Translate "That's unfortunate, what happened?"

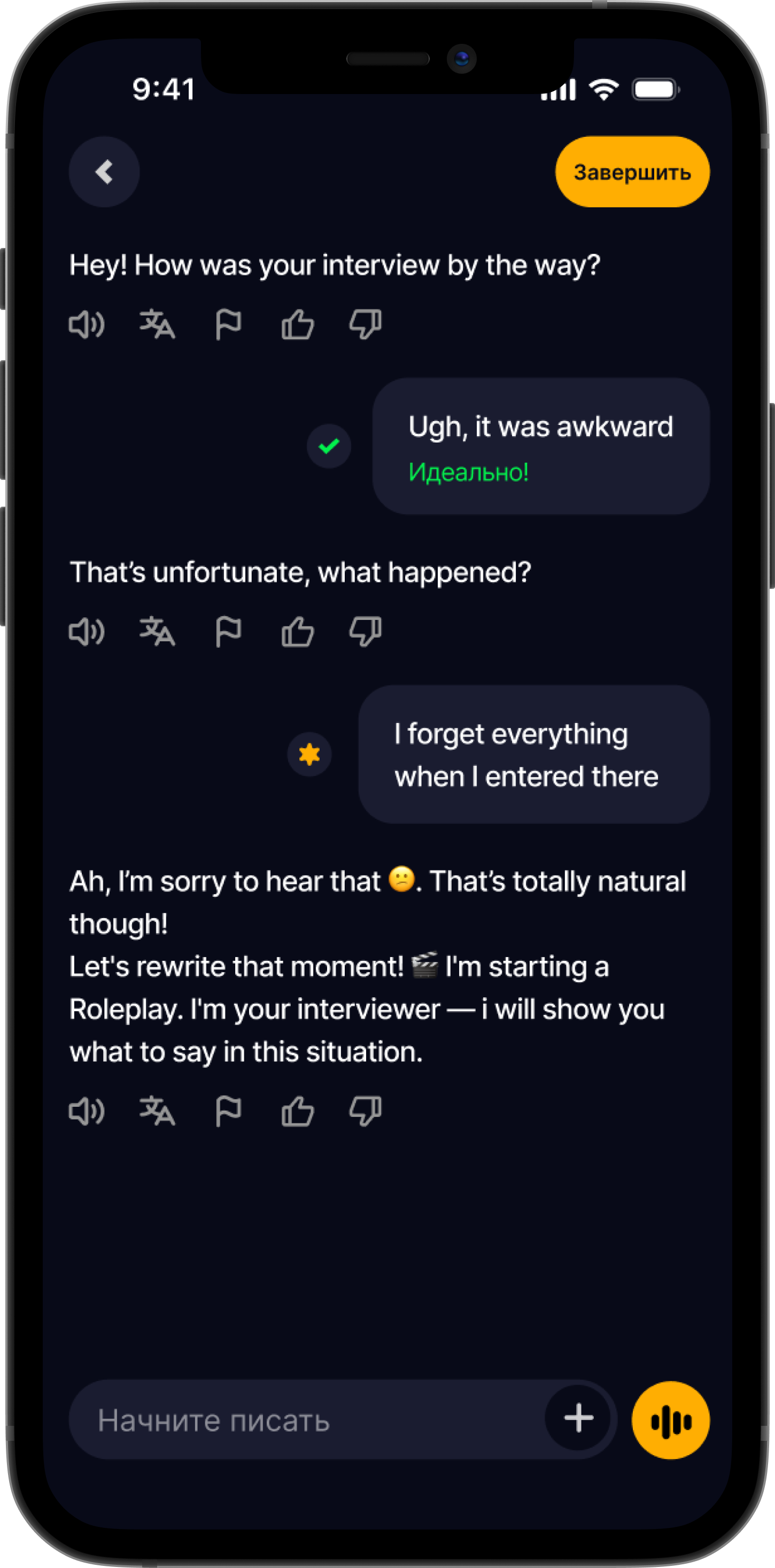[157, 631]
